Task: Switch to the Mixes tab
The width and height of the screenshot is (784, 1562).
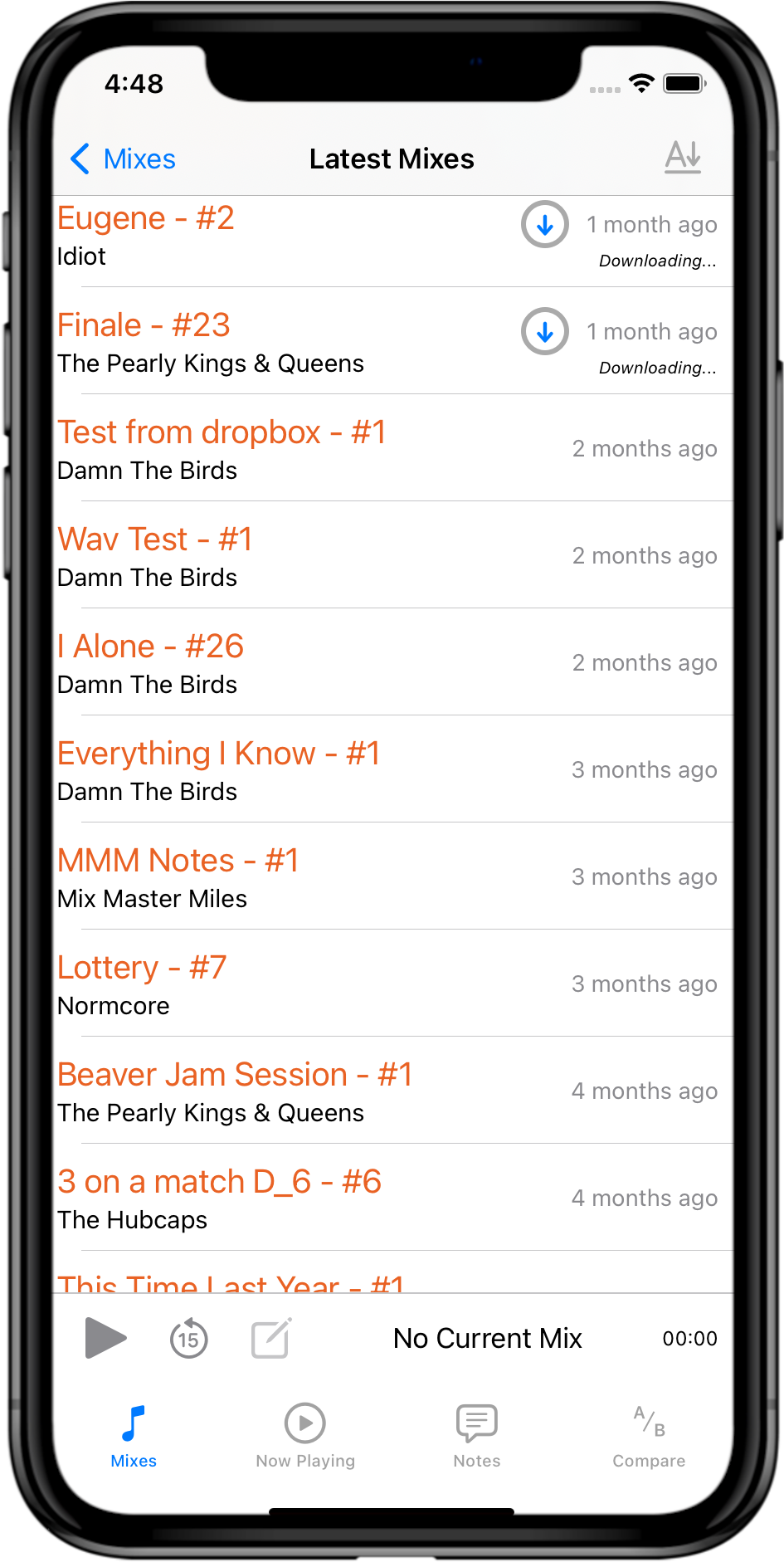Action: (134, 1436)
